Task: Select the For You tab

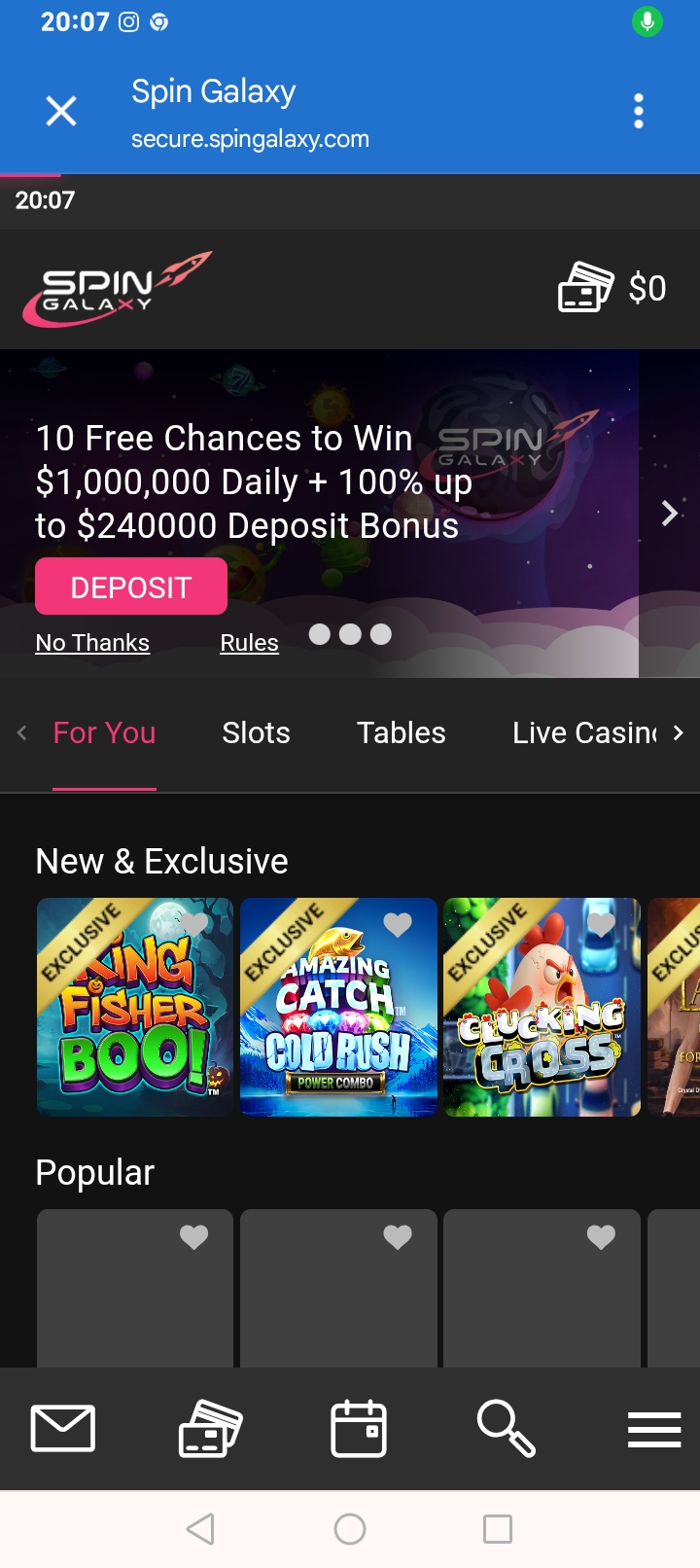Action: coord(104,732)
